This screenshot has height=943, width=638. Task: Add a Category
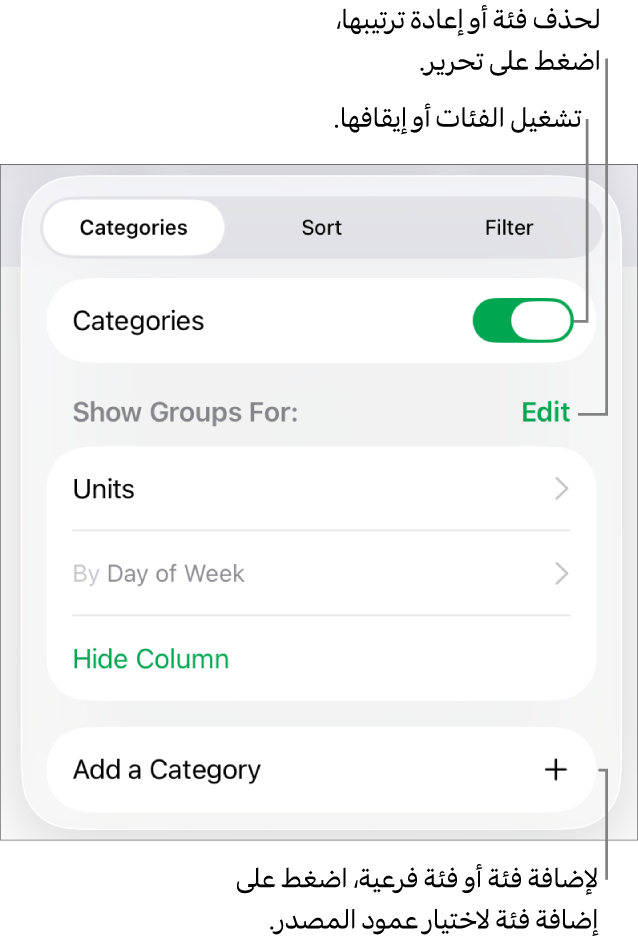tap(320, 769)
